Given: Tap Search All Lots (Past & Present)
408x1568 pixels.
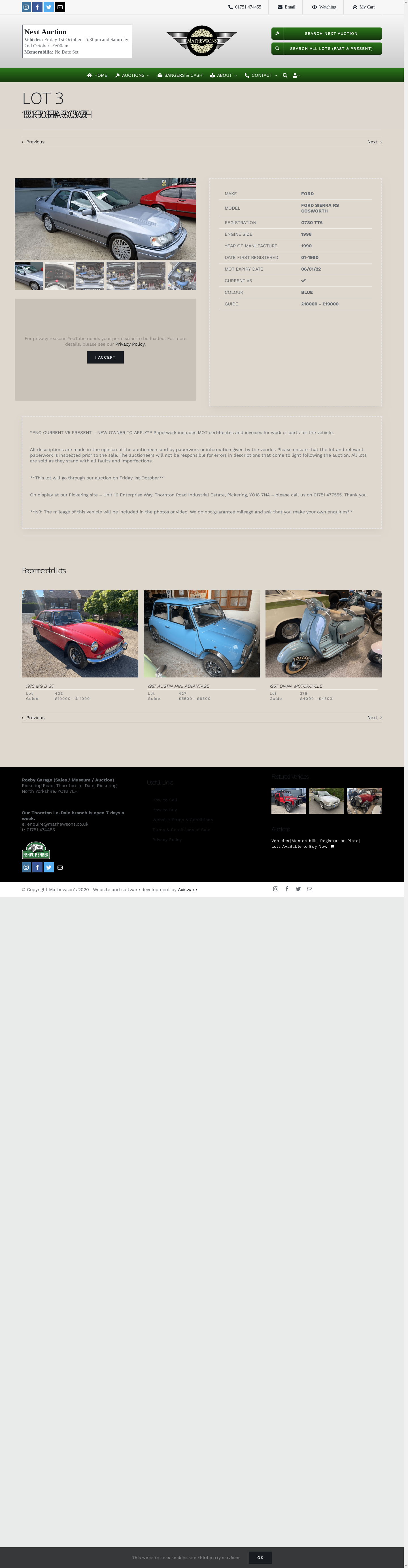Looking at the screenshot, I should (326, 48).
